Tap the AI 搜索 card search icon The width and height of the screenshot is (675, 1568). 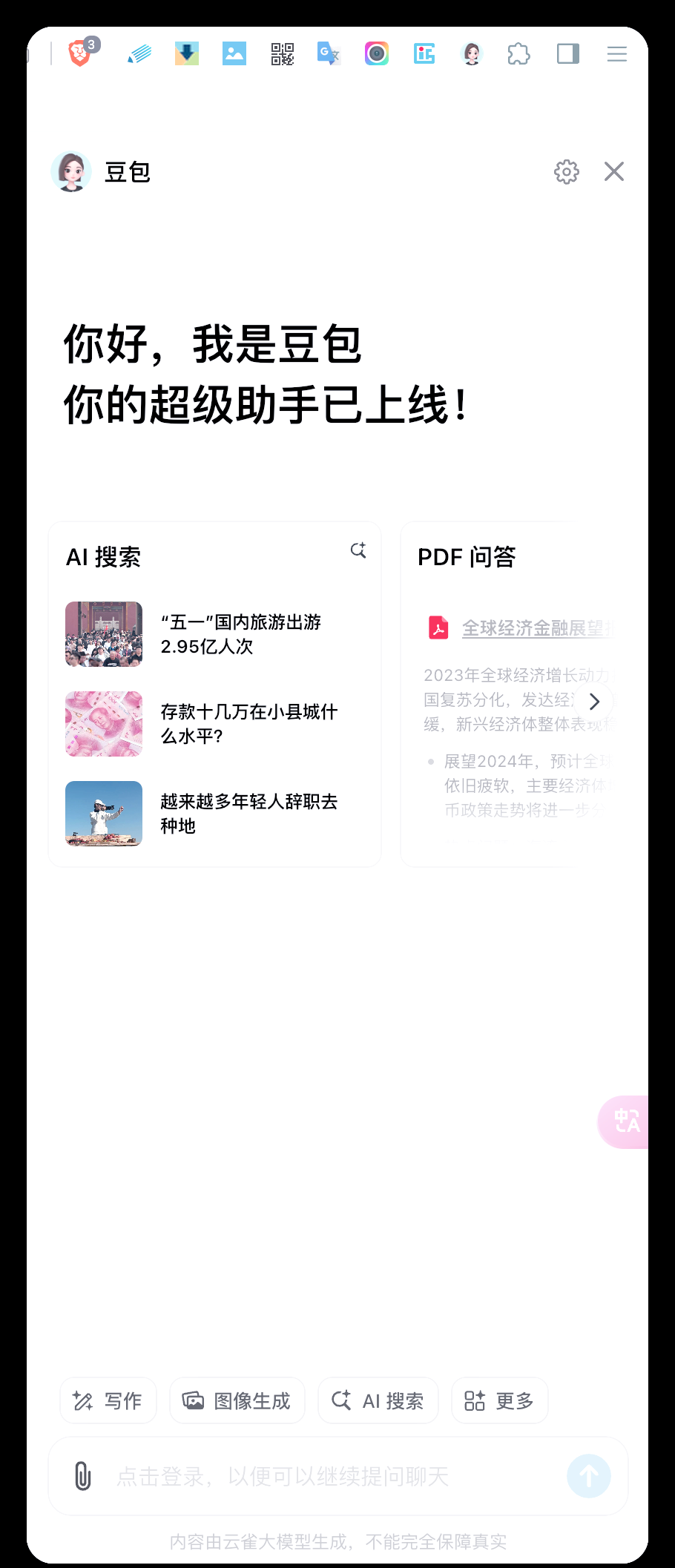click(358, 550)
